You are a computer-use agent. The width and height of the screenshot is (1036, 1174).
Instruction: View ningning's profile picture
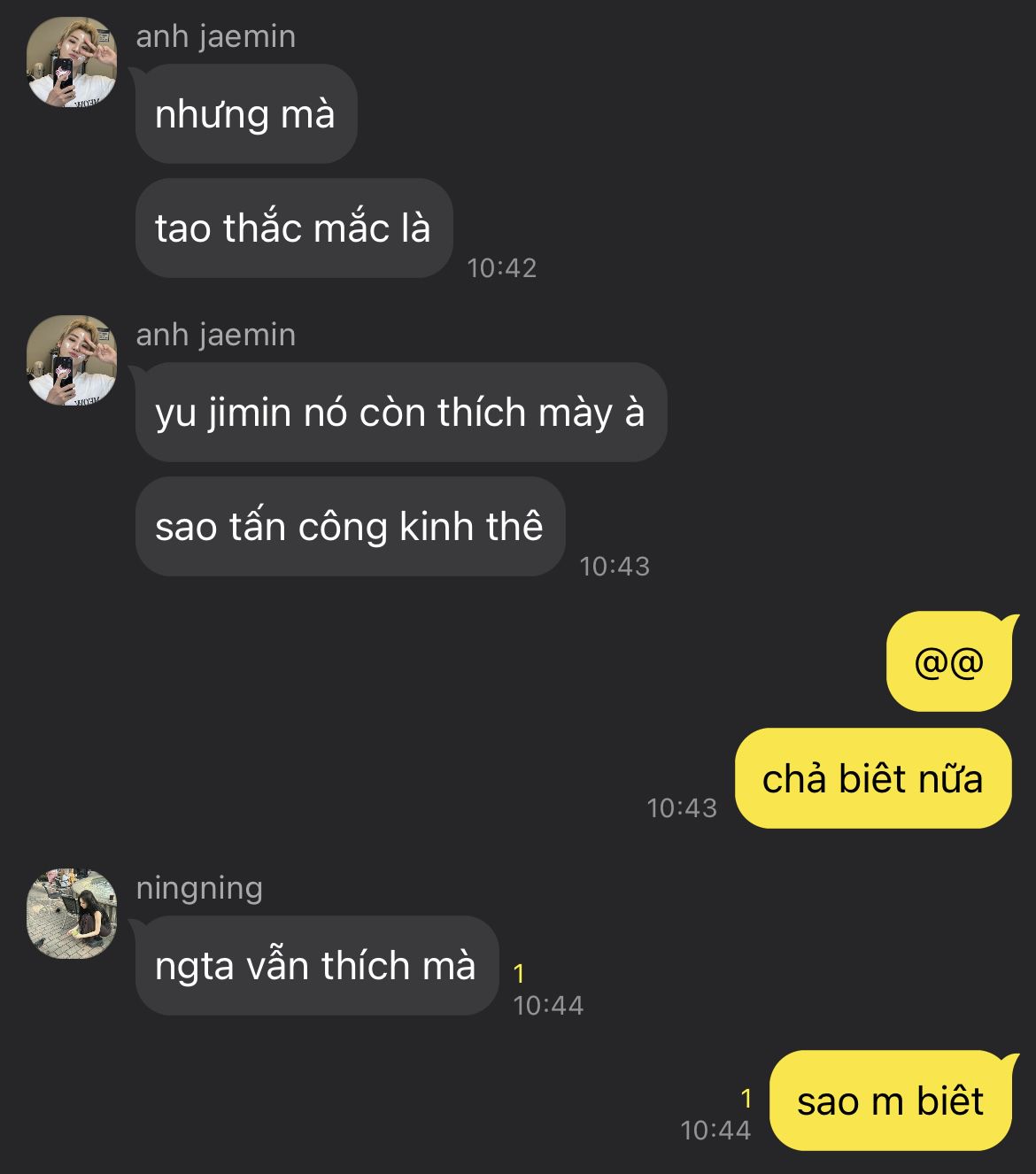[72, 914]
